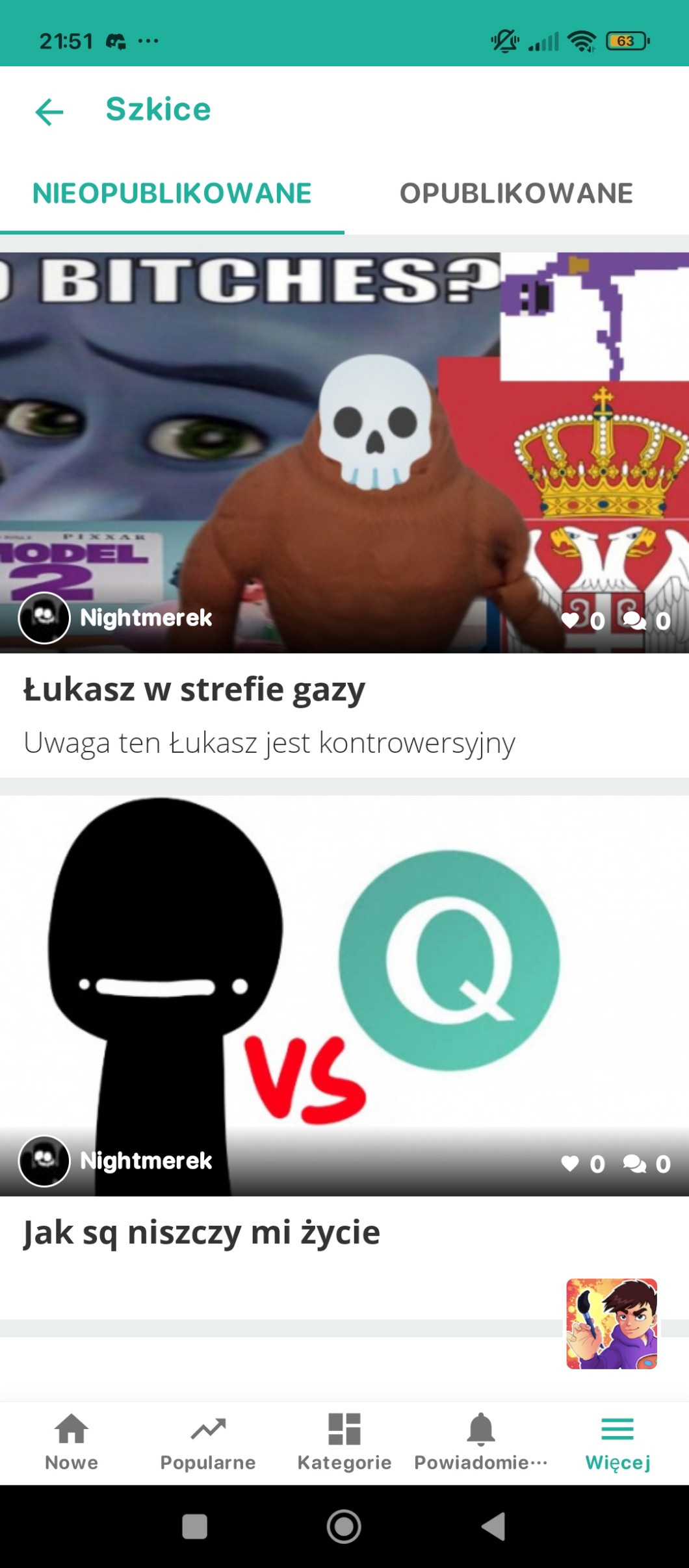Switch to the Popularne tab
Screen dimensions: 689x1568
(x=208, y=1442)
